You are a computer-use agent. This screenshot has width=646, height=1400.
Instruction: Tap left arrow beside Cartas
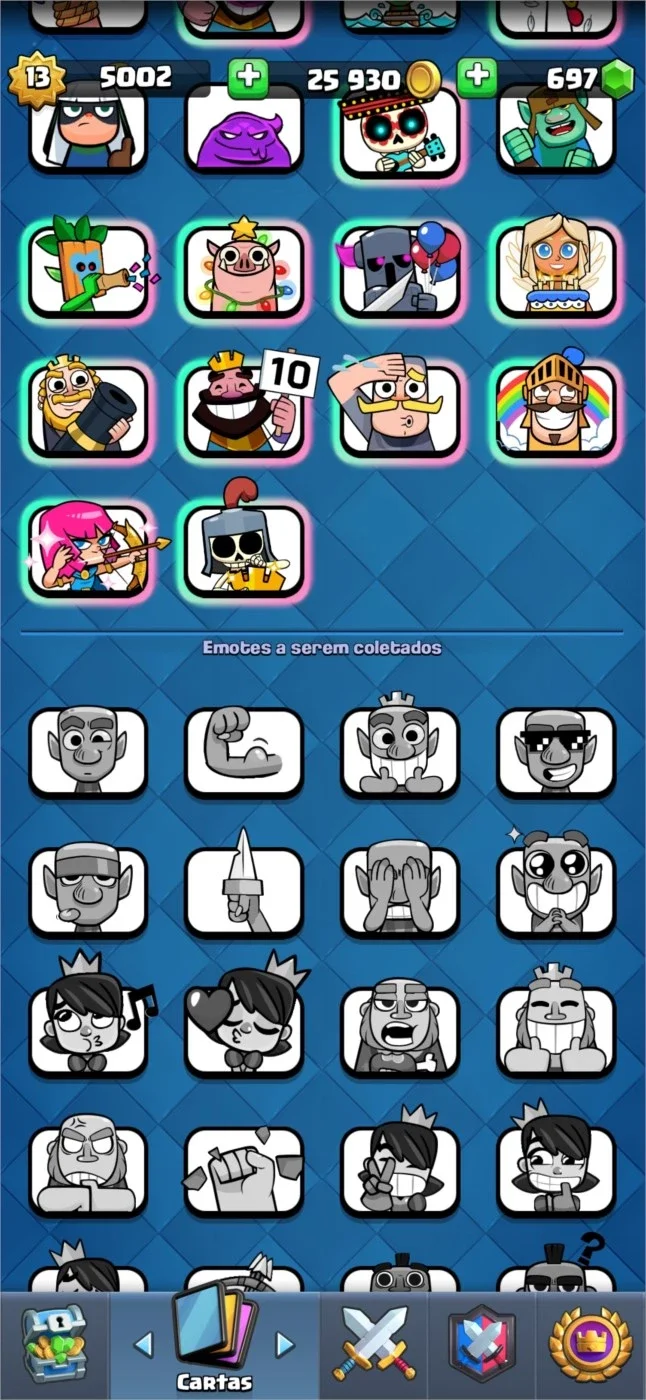point(143,1343)
